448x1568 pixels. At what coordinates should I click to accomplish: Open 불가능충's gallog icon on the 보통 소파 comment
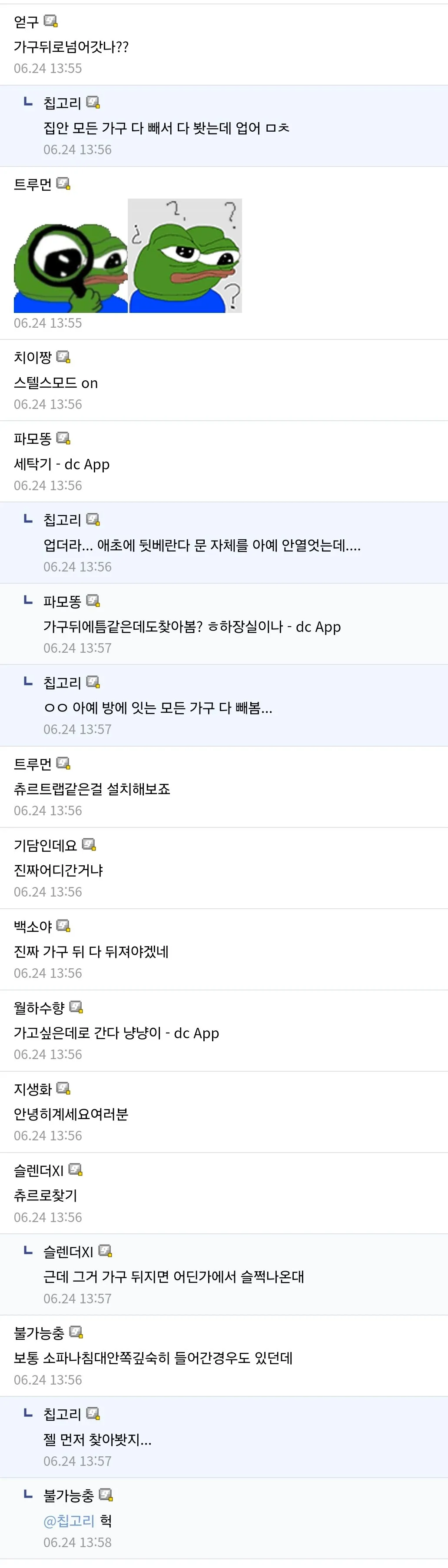(x=76, y=1332)
